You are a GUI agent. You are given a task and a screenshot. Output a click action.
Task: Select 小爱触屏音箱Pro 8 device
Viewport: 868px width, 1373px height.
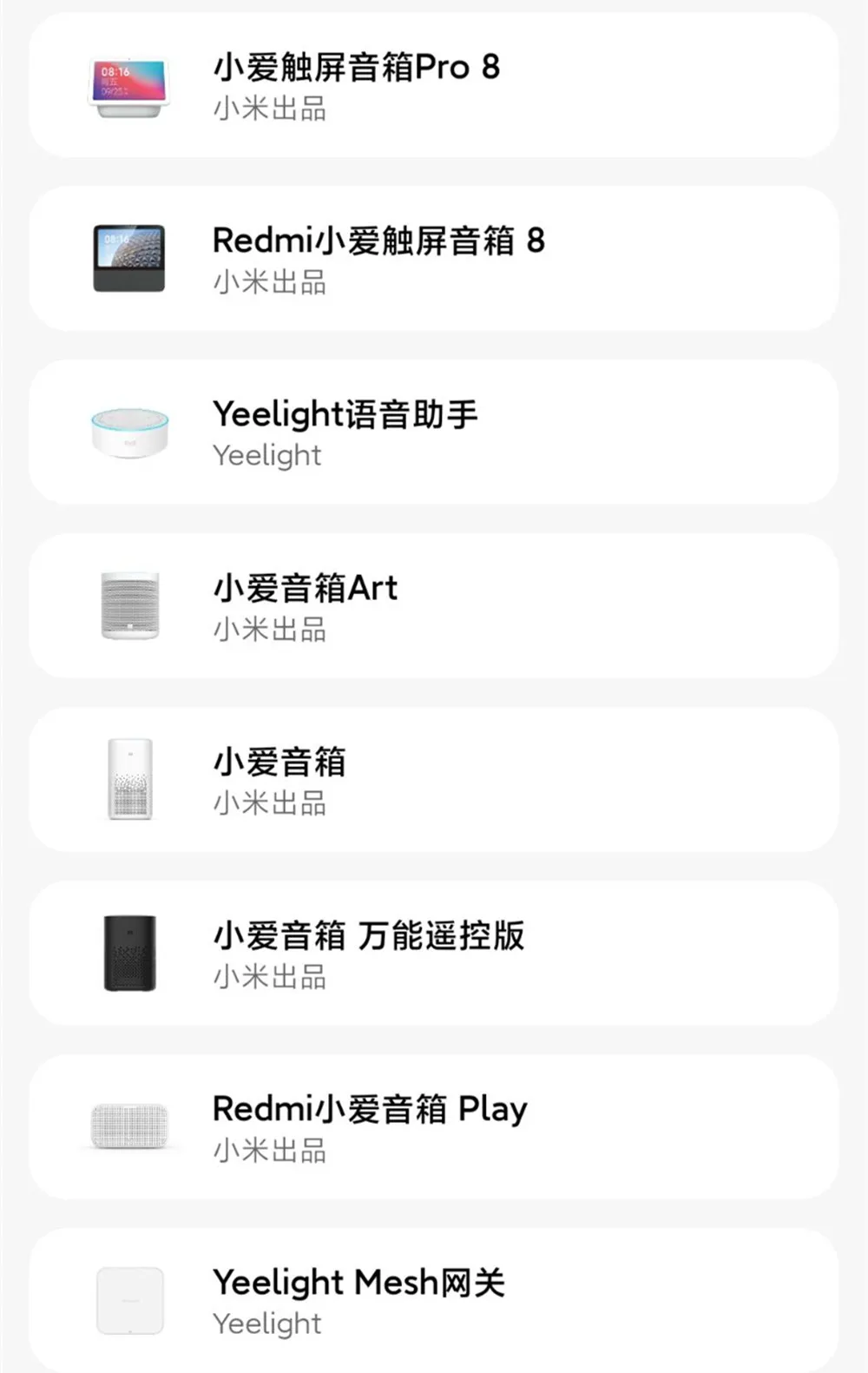(434, 86)
